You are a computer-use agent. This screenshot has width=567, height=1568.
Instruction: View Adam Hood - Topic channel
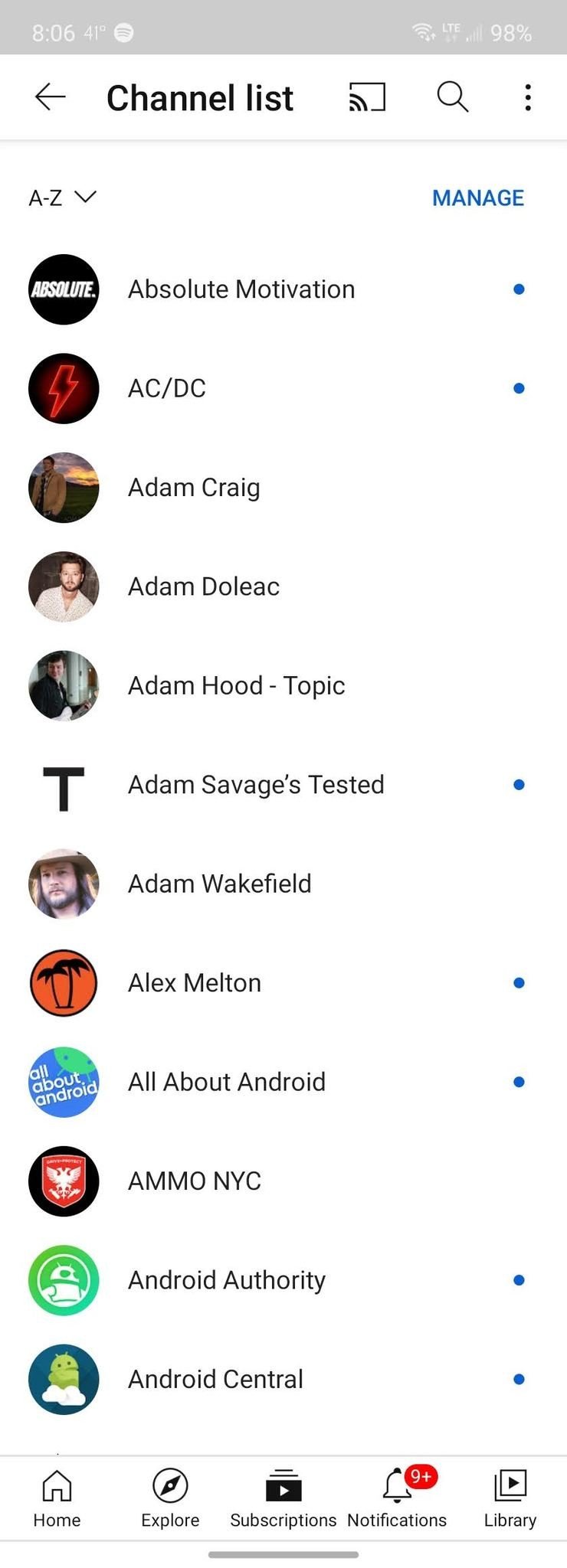(x=236, y=685)
